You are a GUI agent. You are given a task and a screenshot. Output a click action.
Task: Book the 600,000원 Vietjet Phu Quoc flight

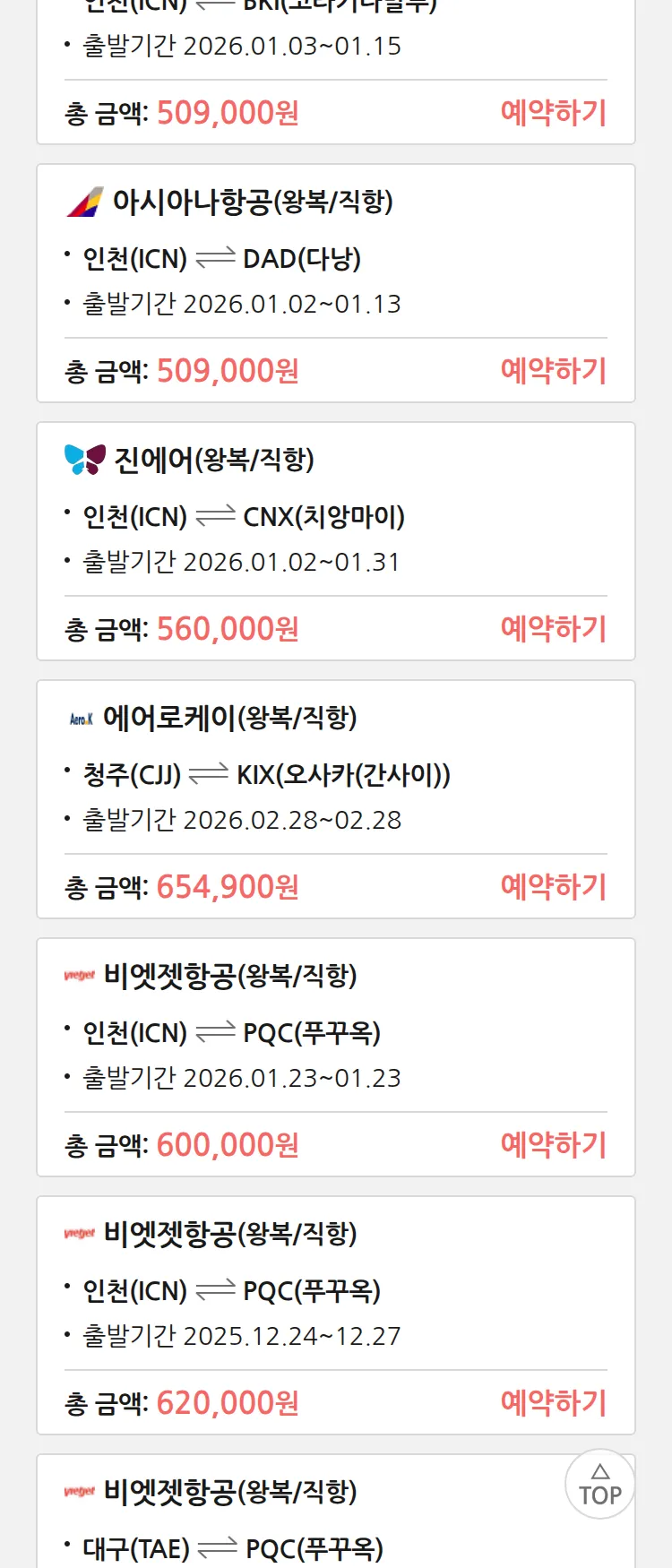pyautogui.click(x=553, y=1145)
